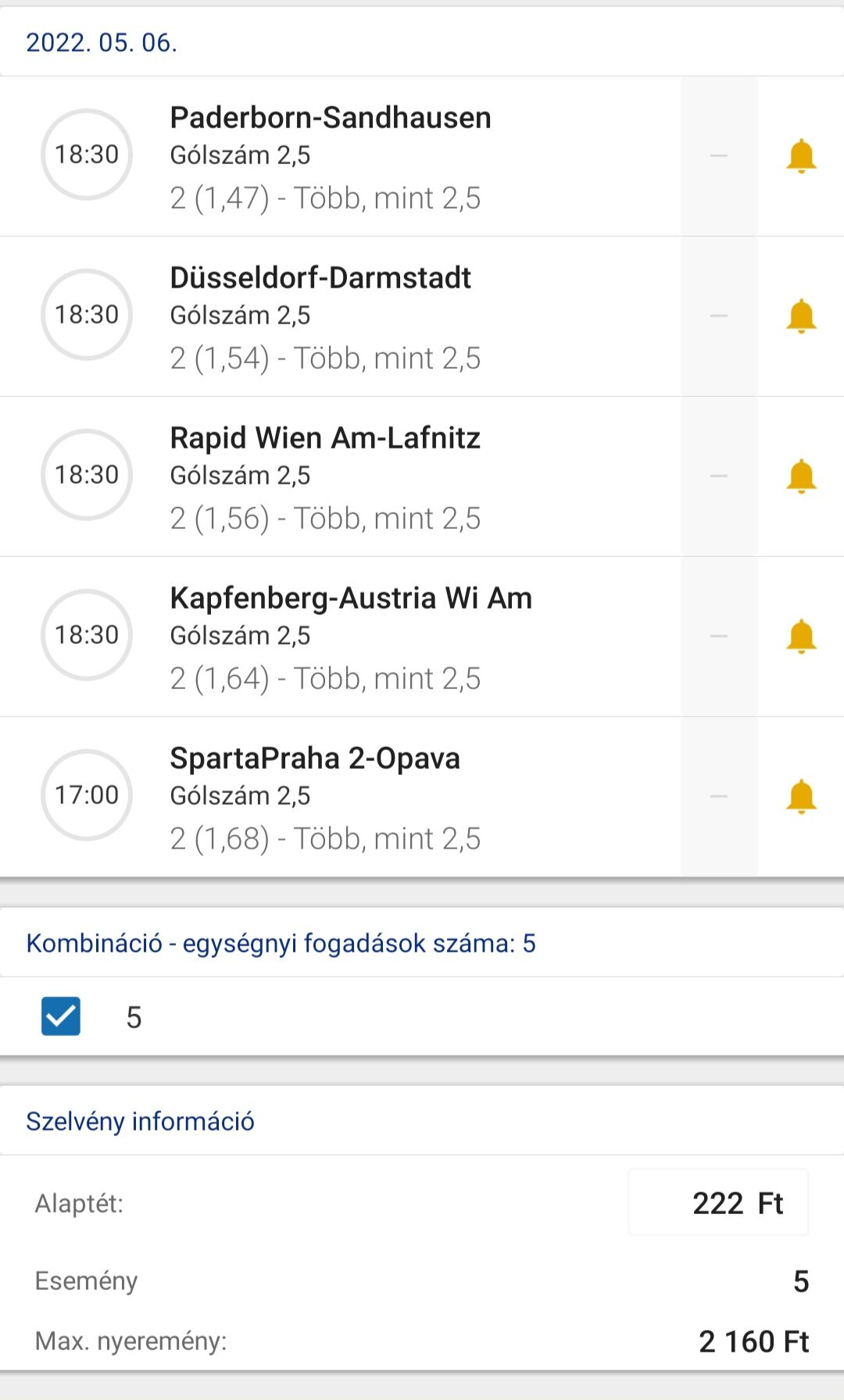The width and height of the screenshot is (844, 1400).
Task: Tap the bell icon for Rapid Wien Am-Lafnitz
Action: click(x=801, y=476)
